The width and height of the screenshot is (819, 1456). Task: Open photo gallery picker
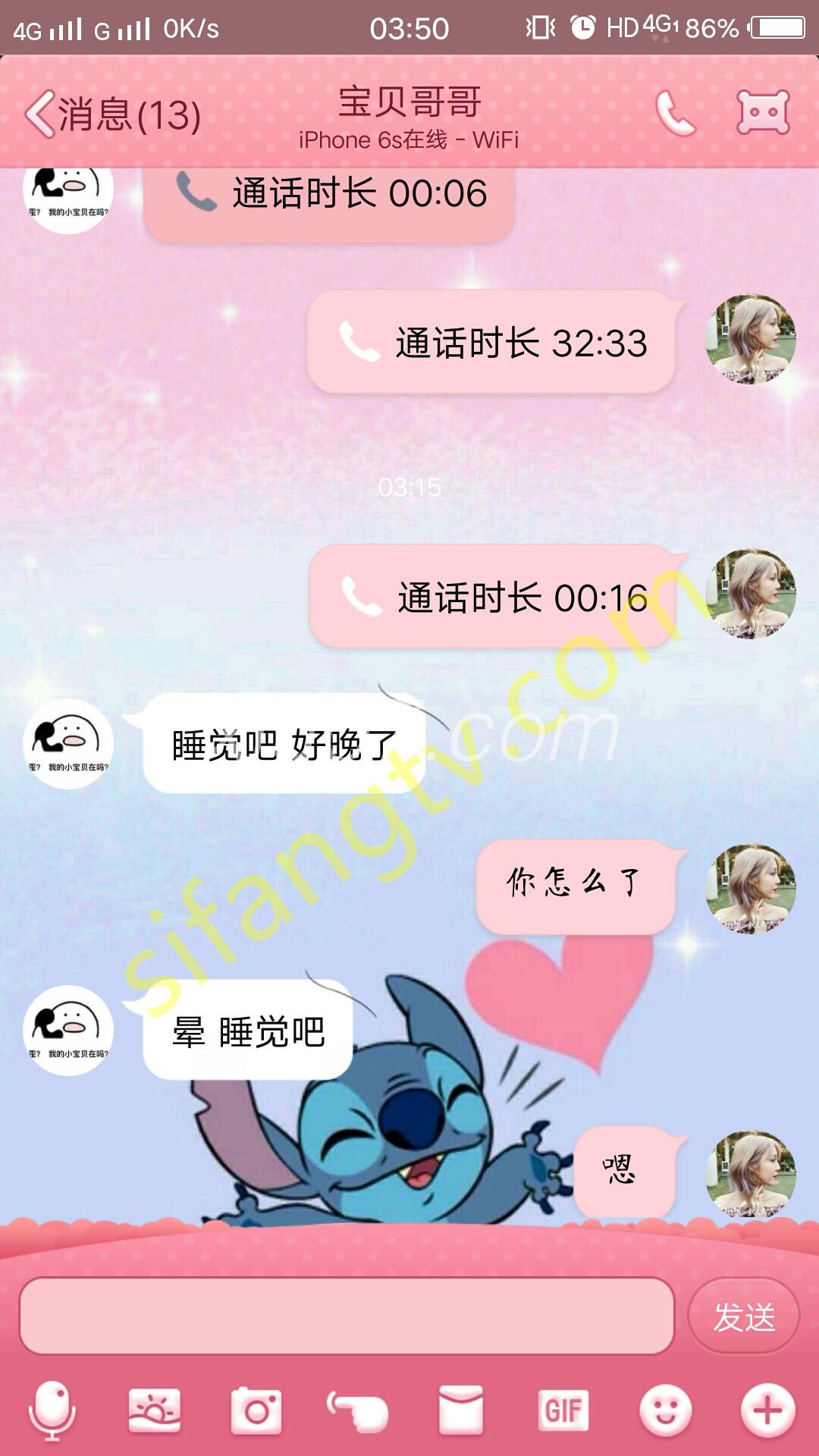[x=155, y=1410]
